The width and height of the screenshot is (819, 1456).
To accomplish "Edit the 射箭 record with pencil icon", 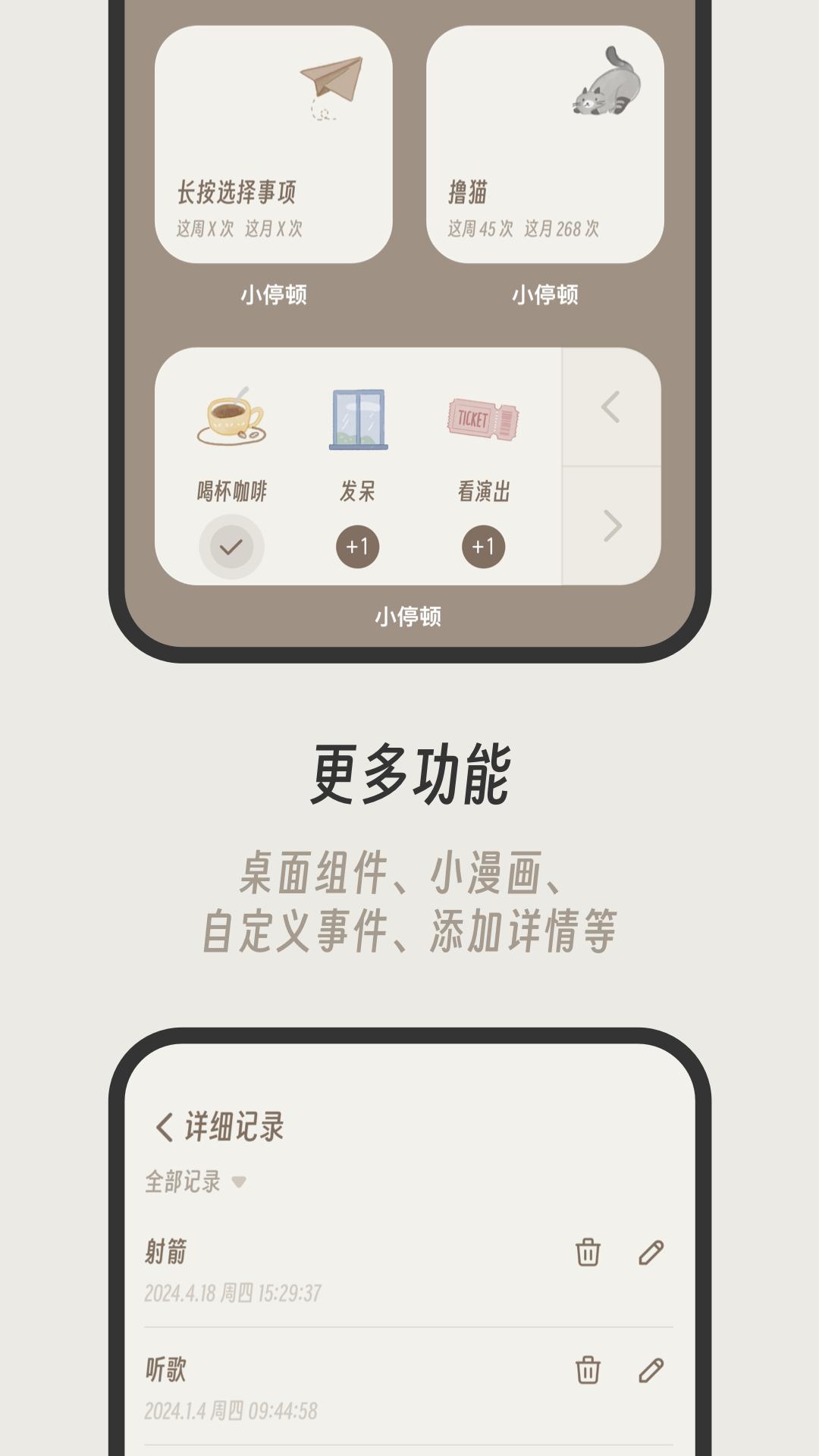I will (x=649, y=1252).
